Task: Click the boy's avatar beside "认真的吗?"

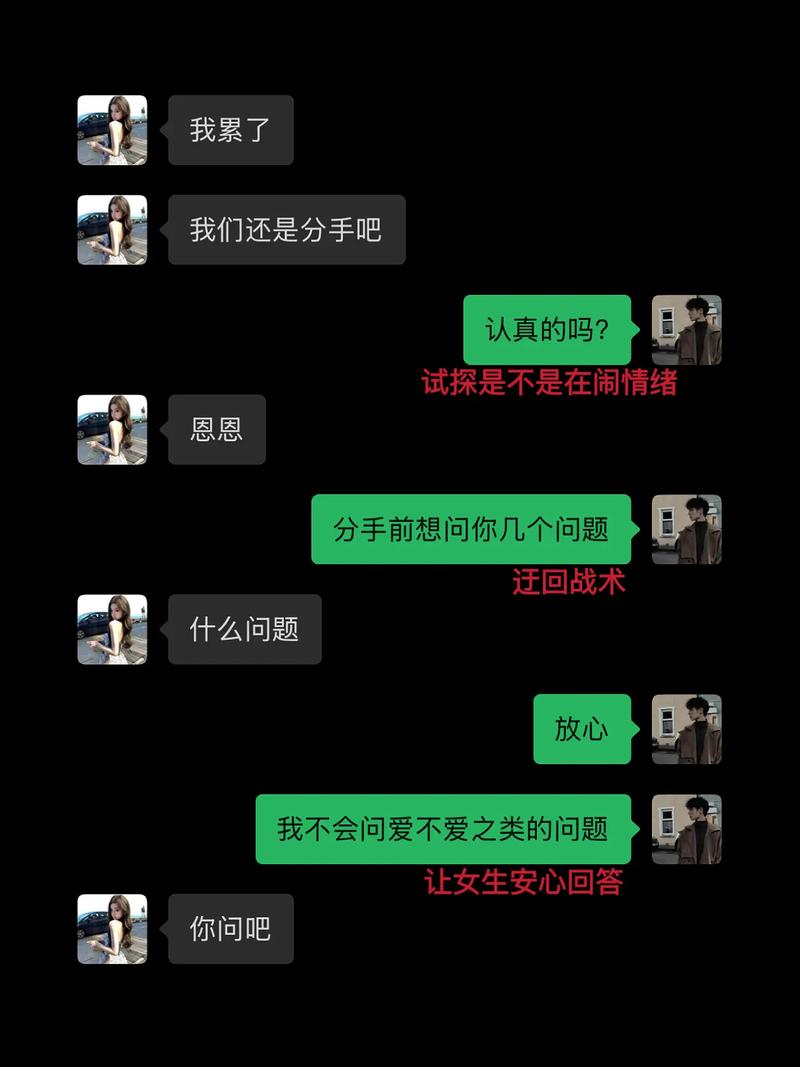Action: 687,330
